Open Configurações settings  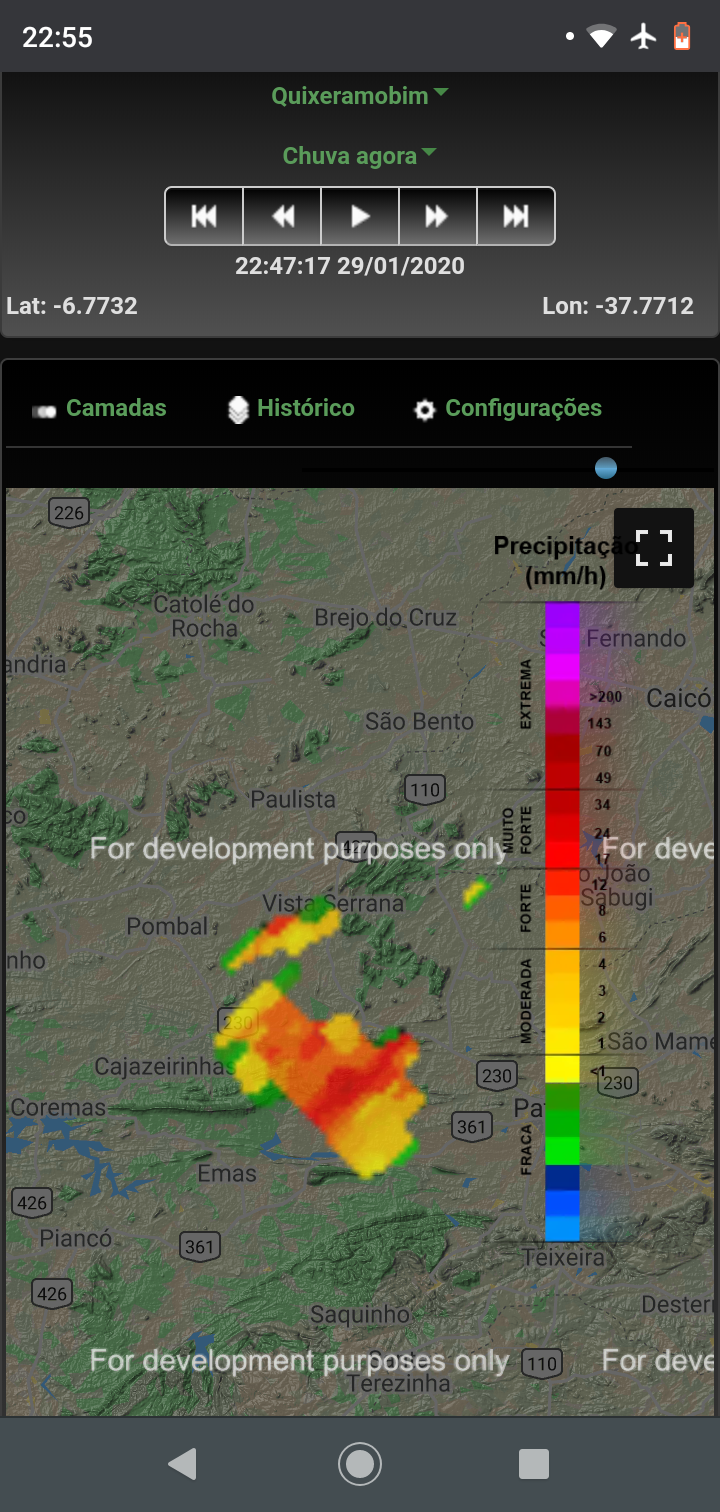pos(508,409)
